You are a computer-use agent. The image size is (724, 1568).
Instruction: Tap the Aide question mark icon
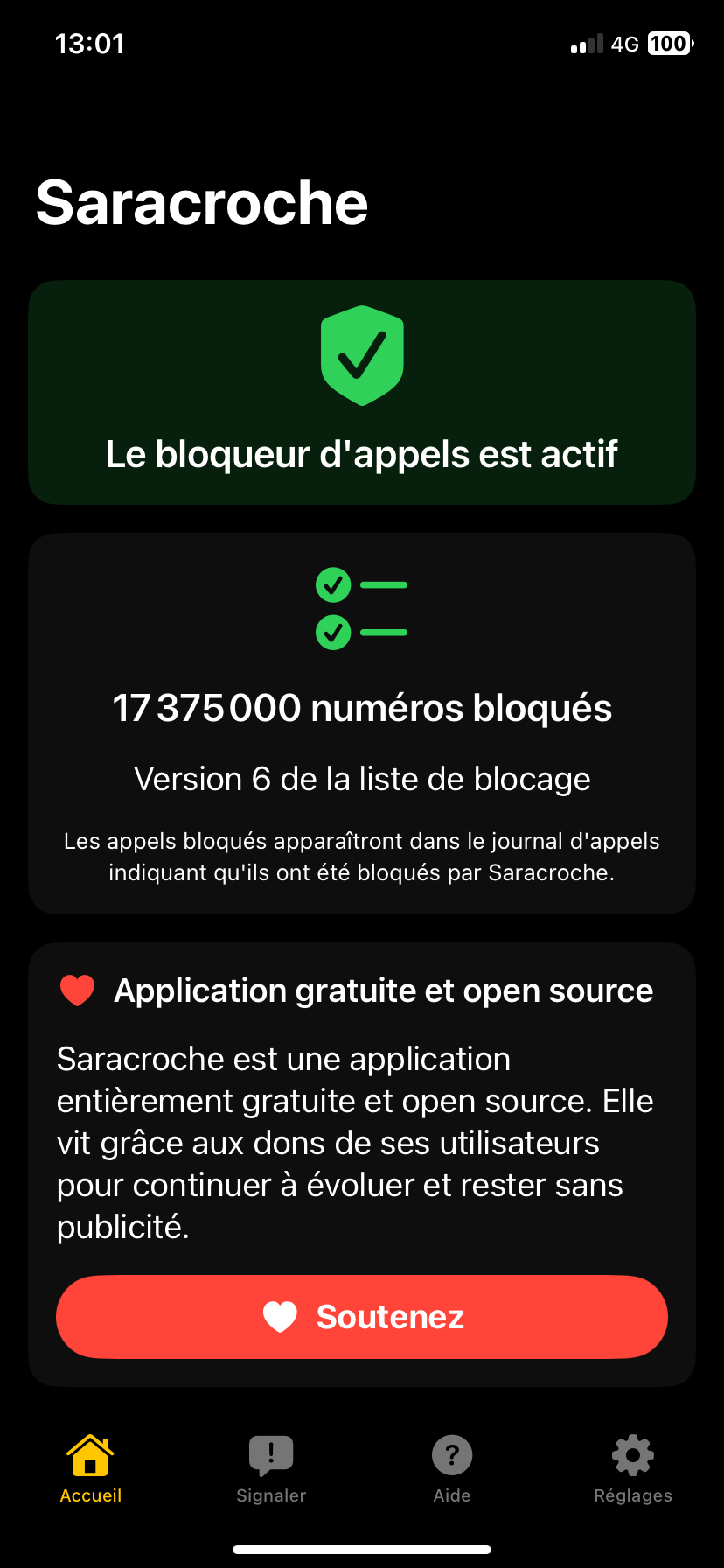click(451, 1454)
